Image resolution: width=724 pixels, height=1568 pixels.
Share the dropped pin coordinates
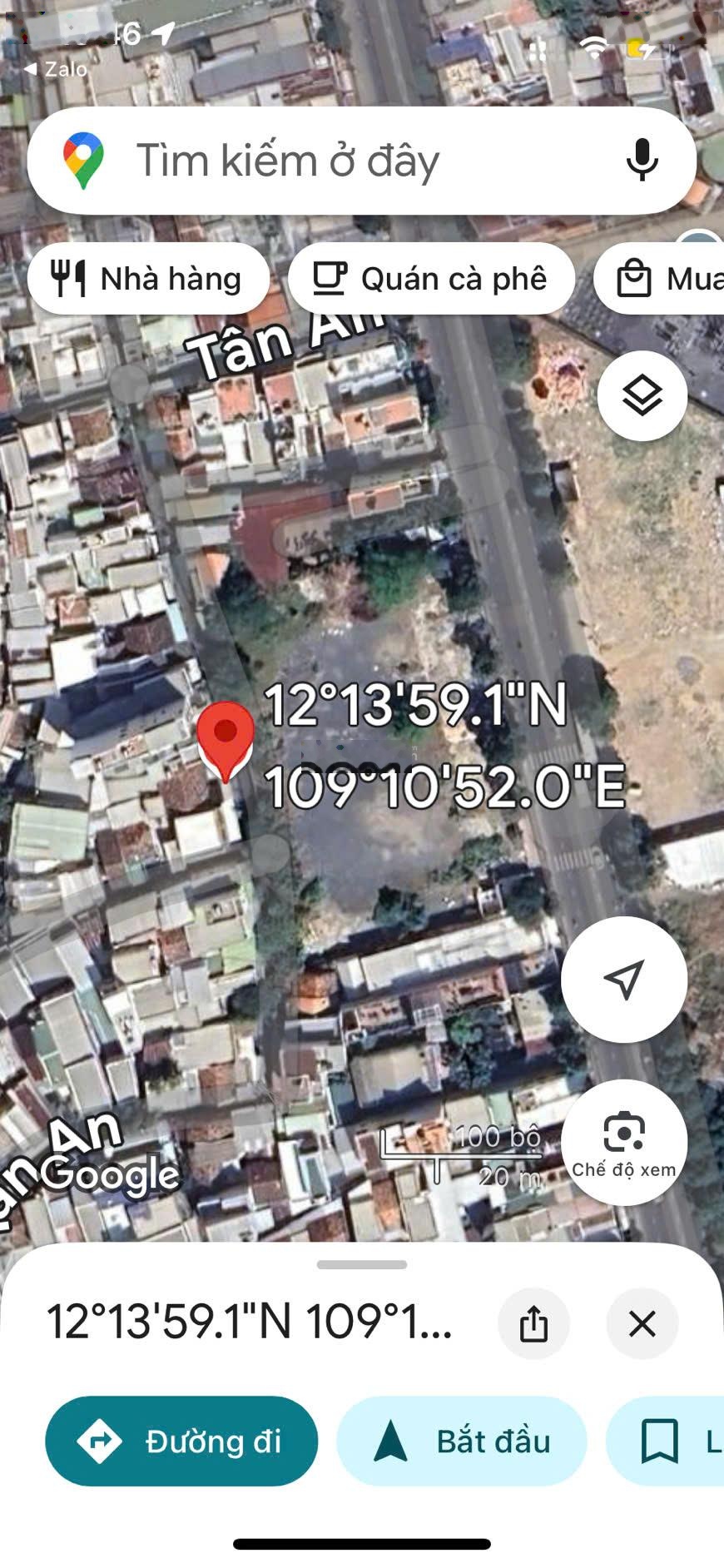[533, 1323]
